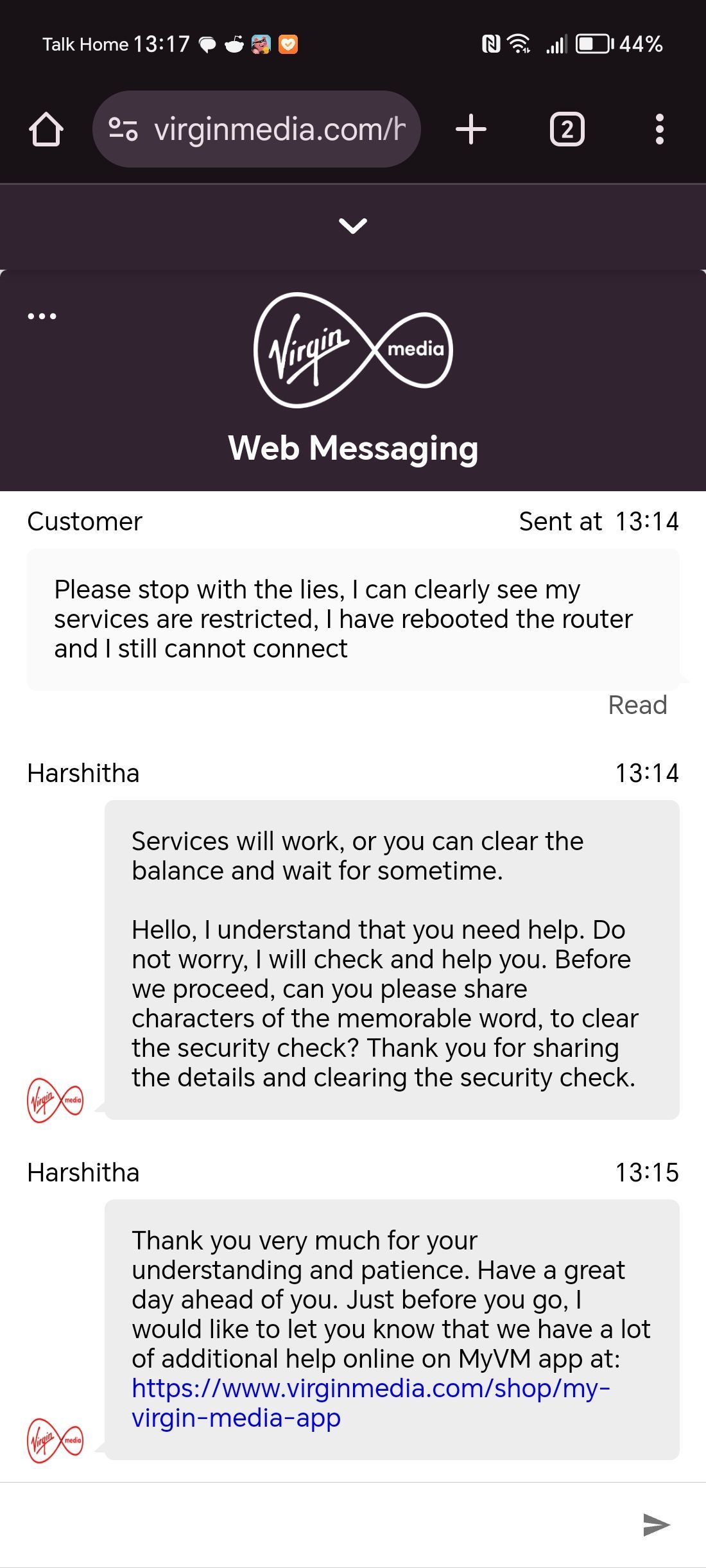Open the Web Messaging three-dot options

coord(42,316)
